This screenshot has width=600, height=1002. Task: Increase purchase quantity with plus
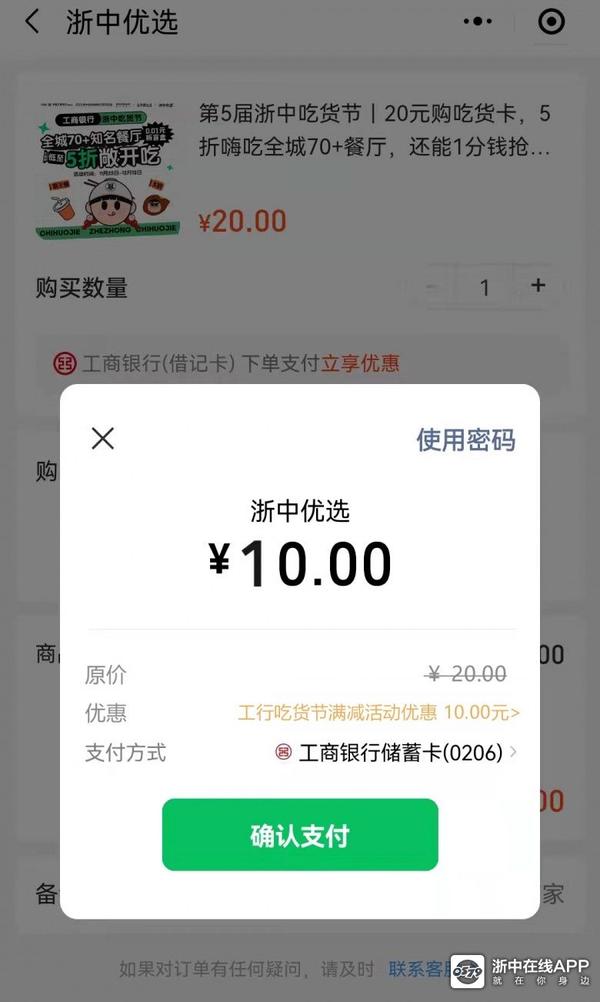click(x=538, y=286)
